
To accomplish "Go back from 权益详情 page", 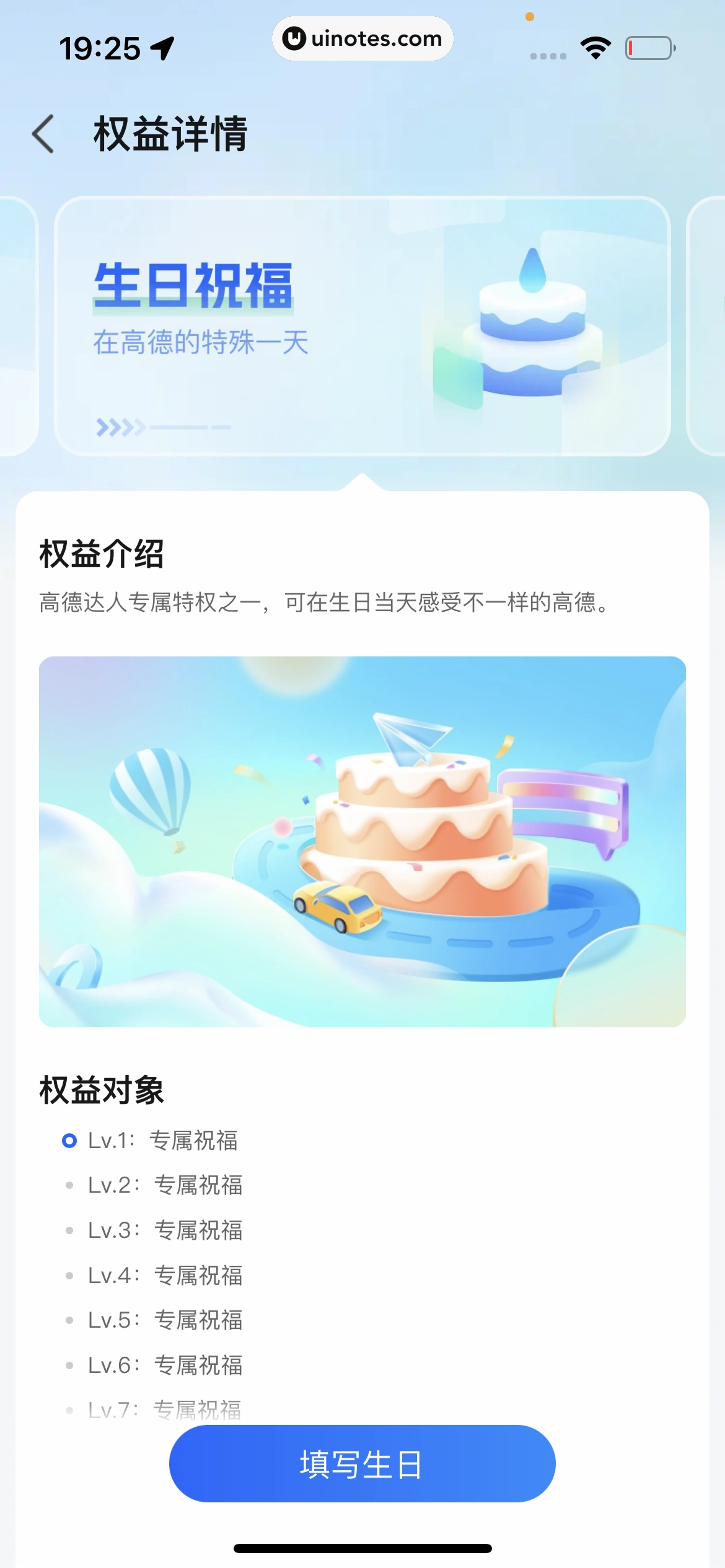I will (43, 134).
